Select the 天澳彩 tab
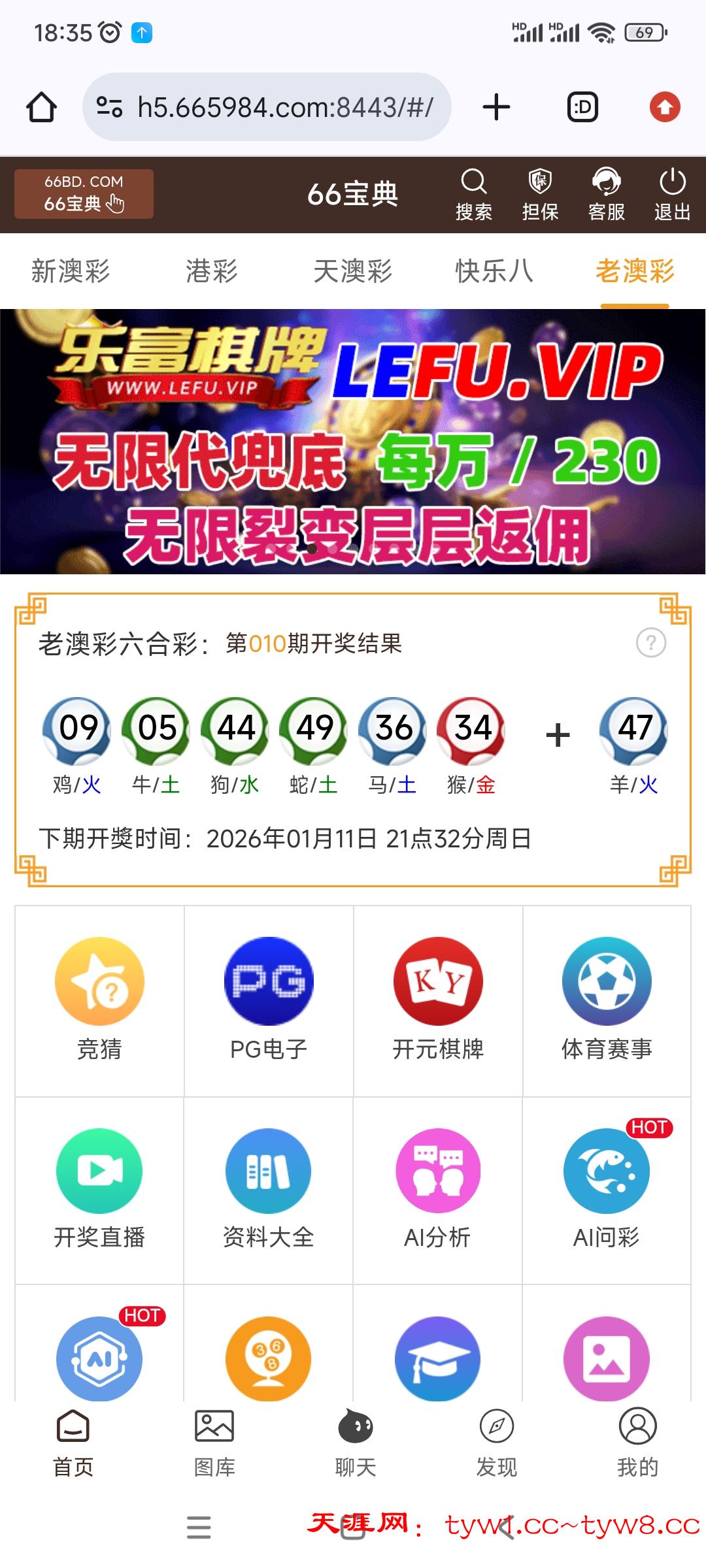Viewport: 706px width, 1568px height. click(x=352, y=271)
